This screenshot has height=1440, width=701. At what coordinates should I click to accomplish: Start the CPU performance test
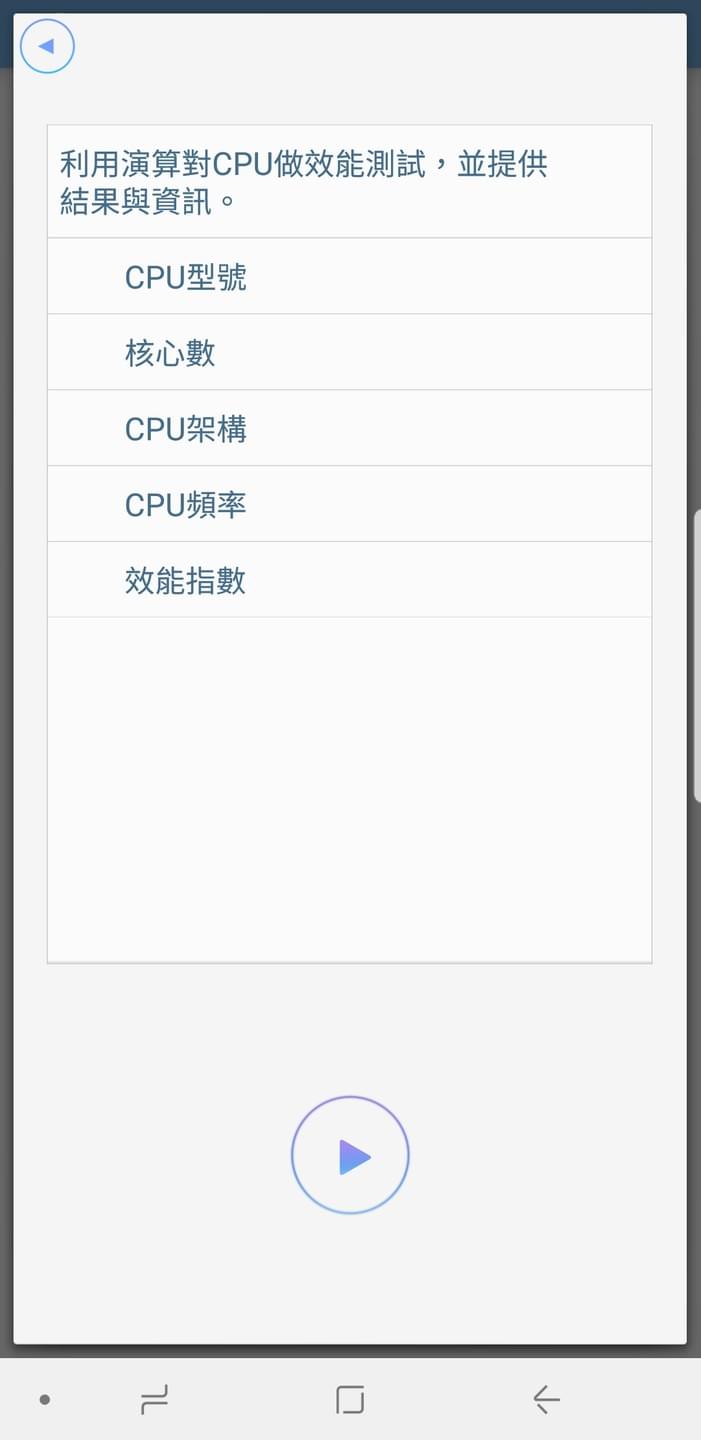point(350,1155)
